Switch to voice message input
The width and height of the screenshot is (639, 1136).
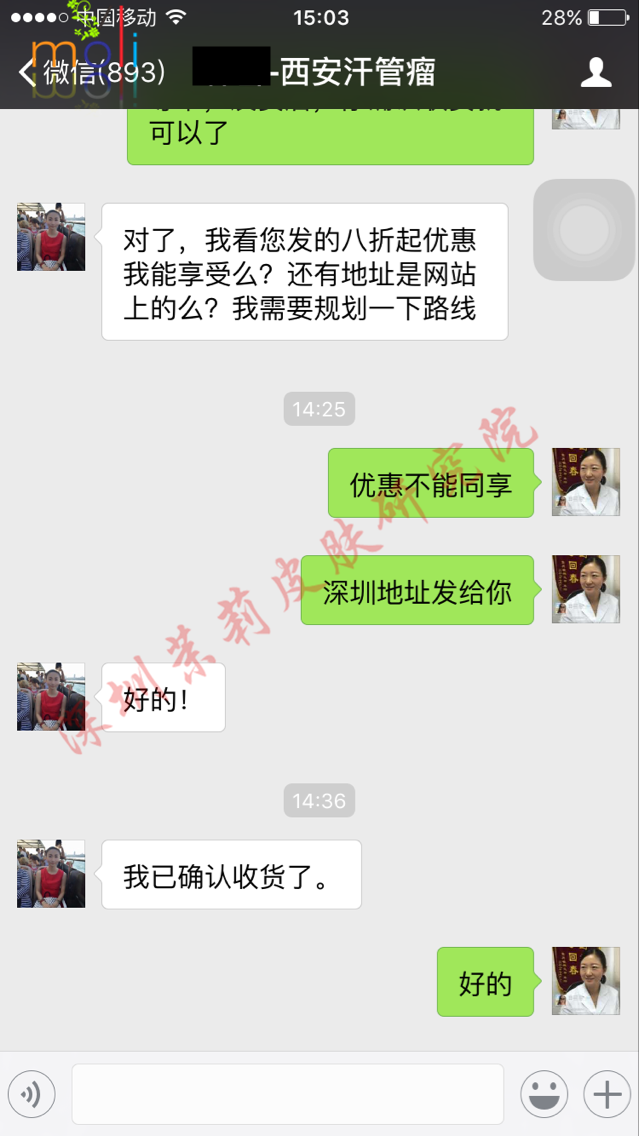point(31,1094)
